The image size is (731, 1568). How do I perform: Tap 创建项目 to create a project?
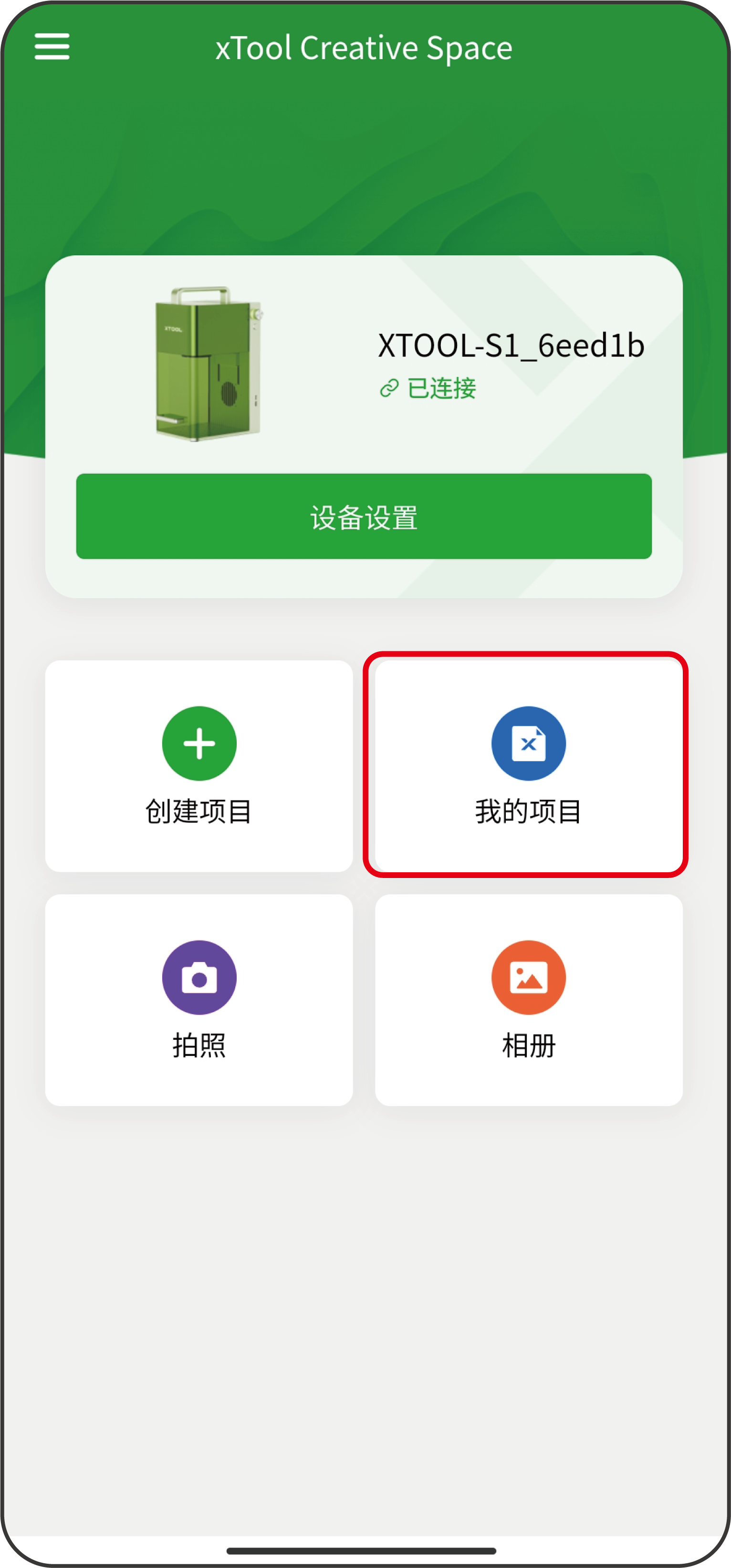point(199,766)
